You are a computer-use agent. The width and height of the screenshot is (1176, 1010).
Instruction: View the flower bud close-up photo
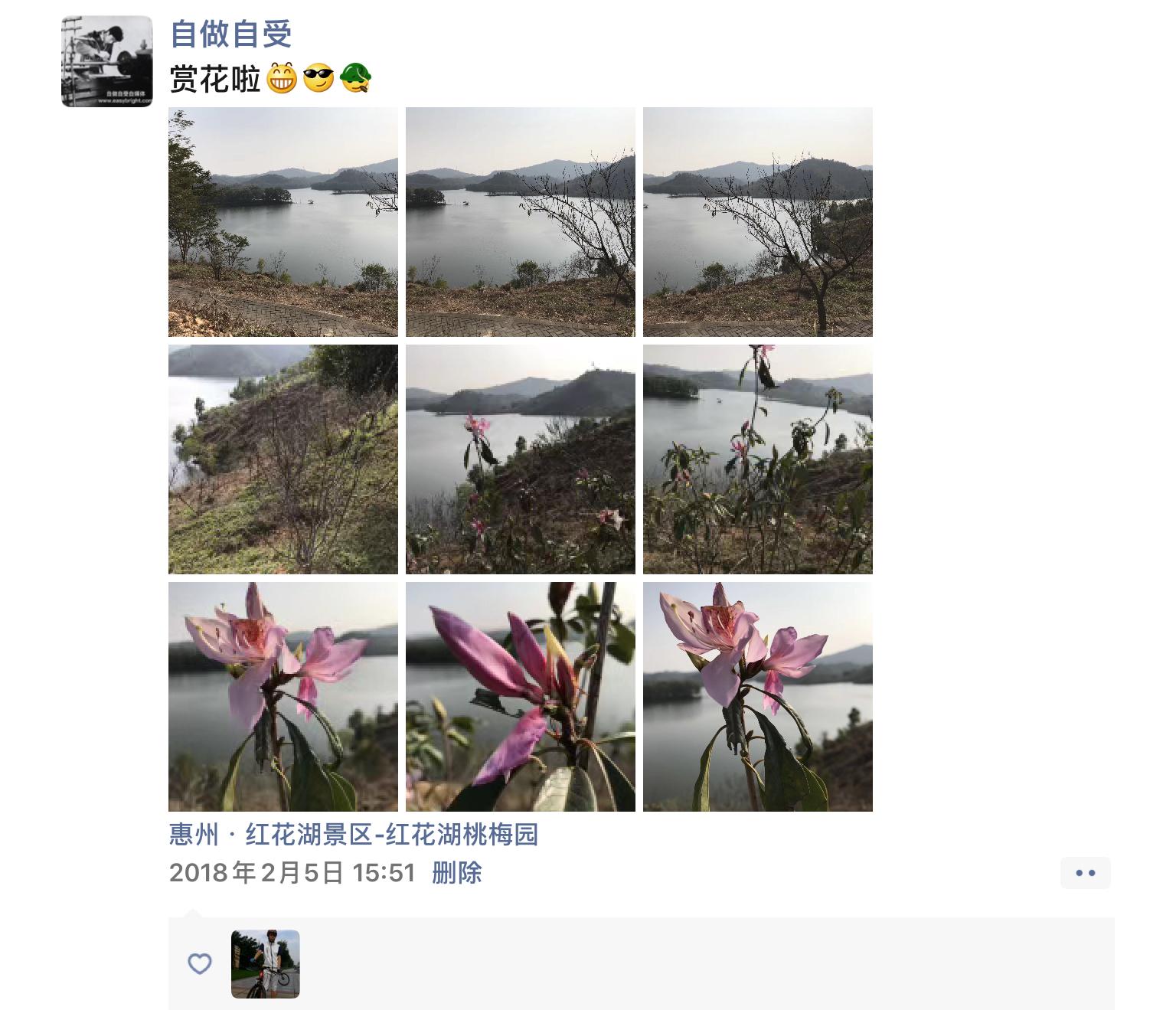click(520, 697)
